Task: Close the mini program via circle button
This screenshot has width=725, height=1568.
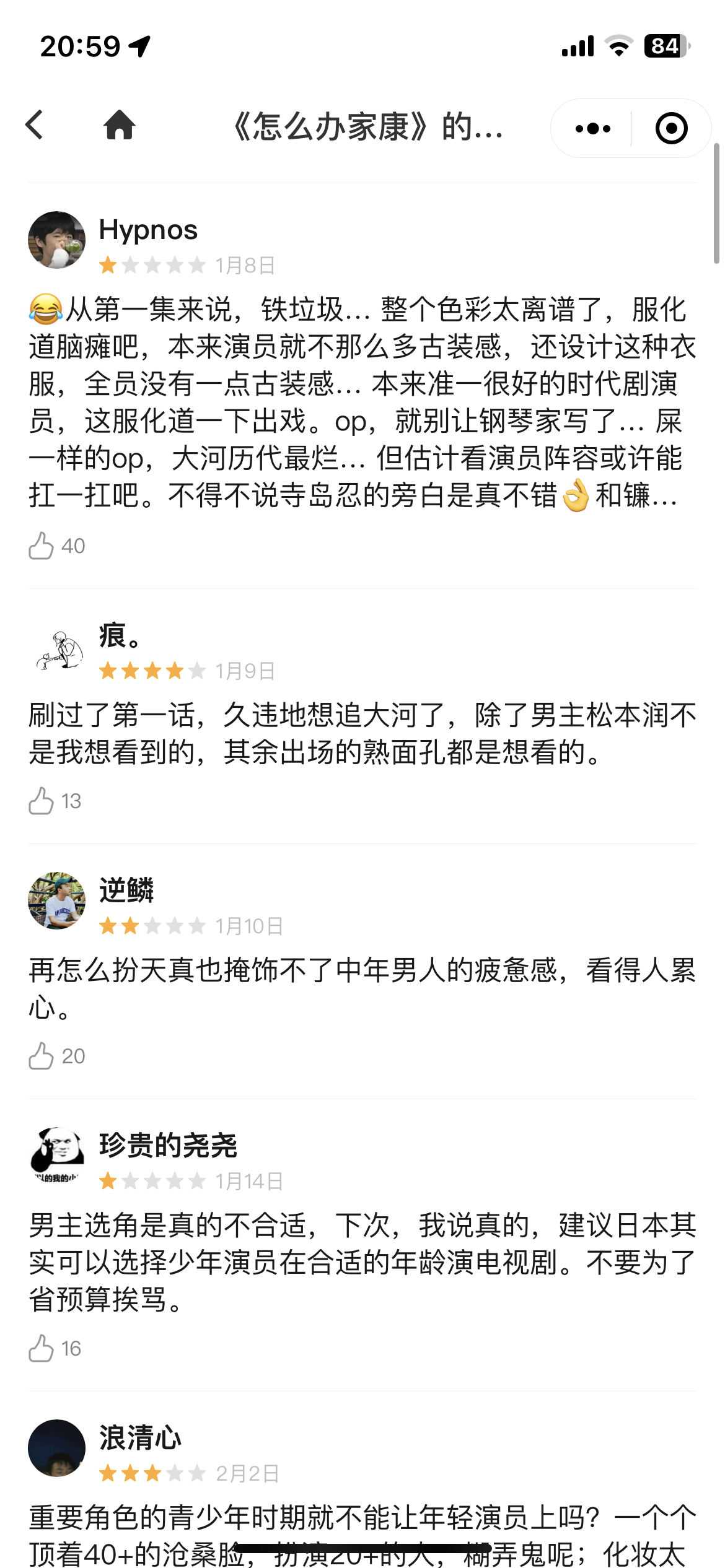Action: [671, 129]
